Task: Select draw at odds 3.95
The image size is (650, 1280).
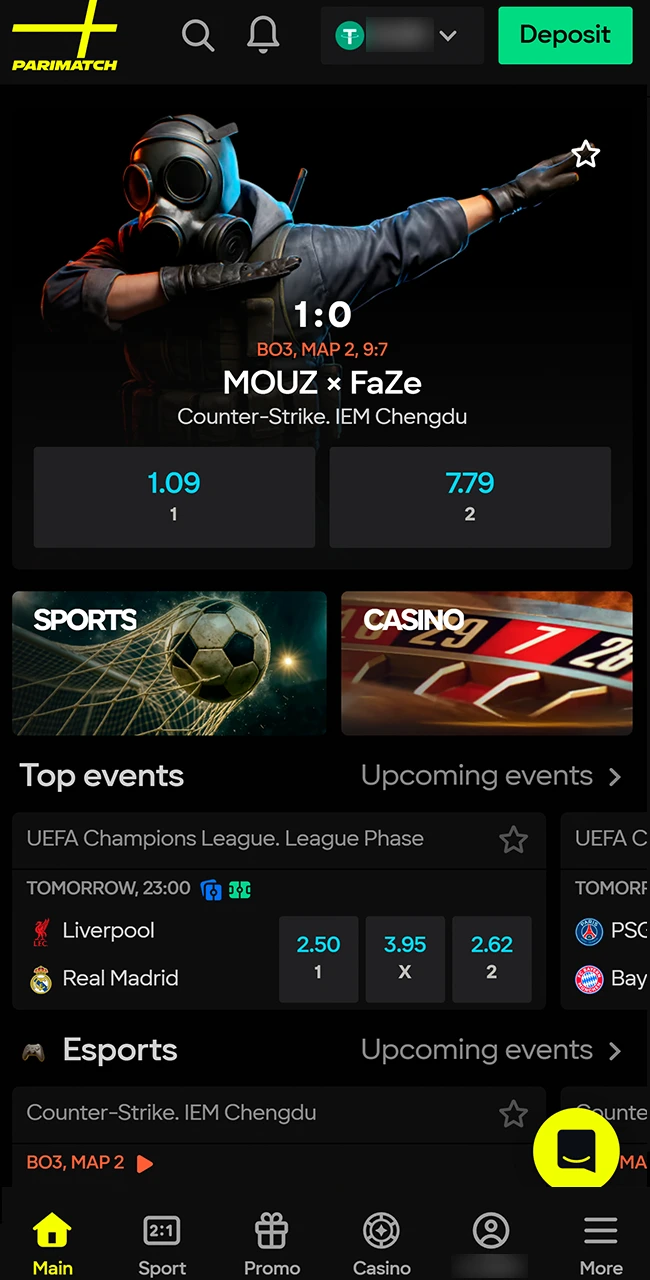Action: tap(405, 958)
